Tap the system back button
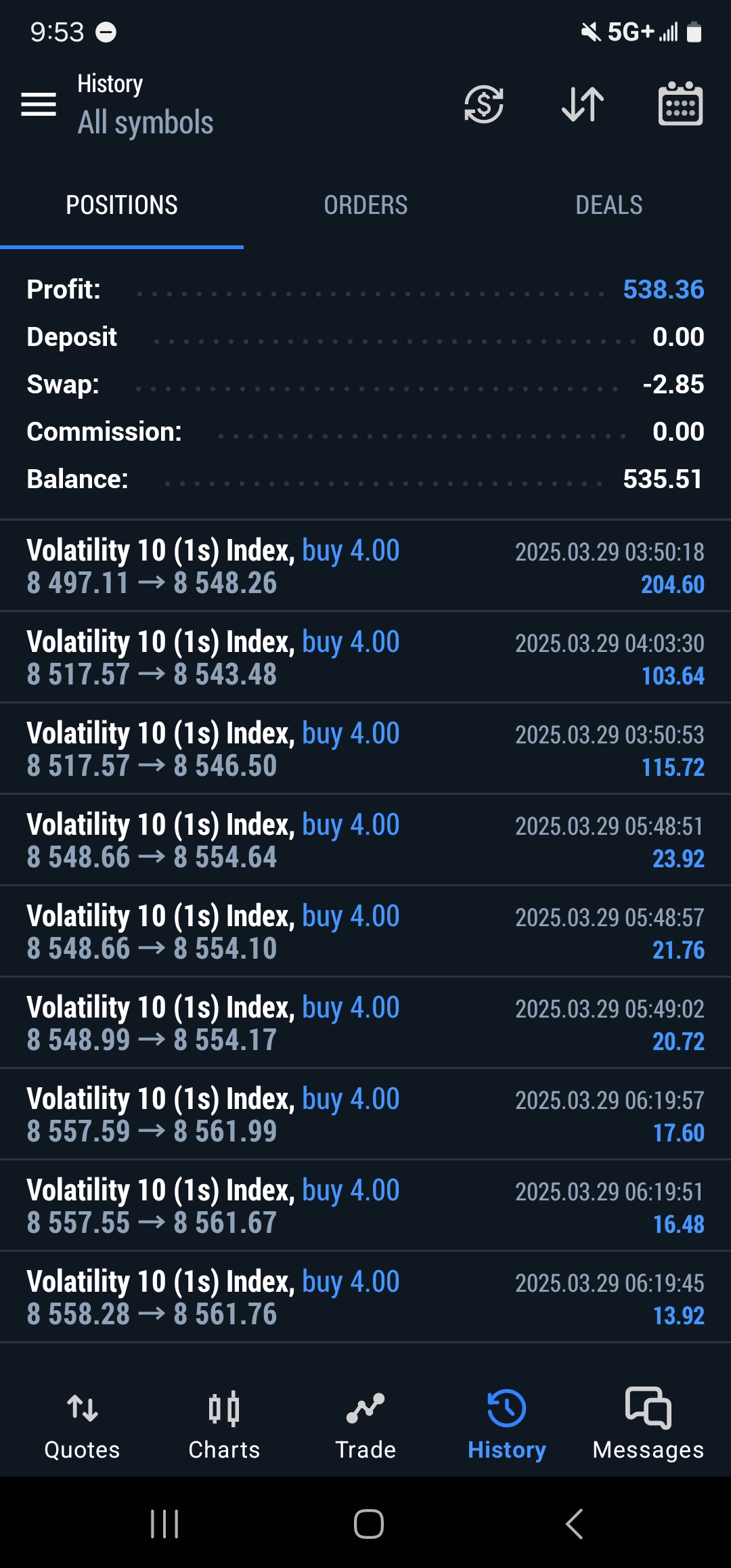Image resolution: width=731 pixels, height=1568 pixels. [x=574, y=1525]
